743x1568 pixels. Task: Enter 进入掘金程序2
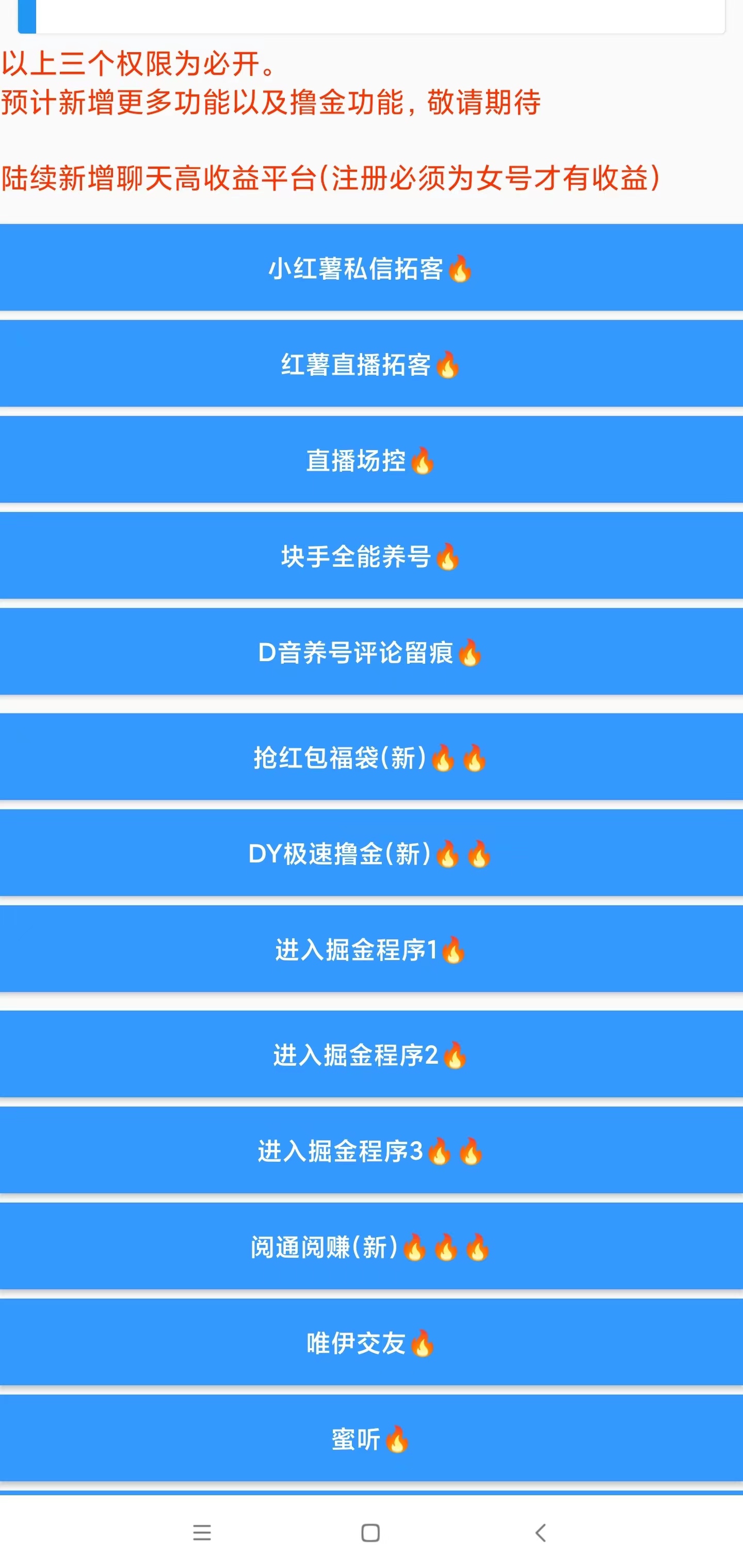[371, 1055]
